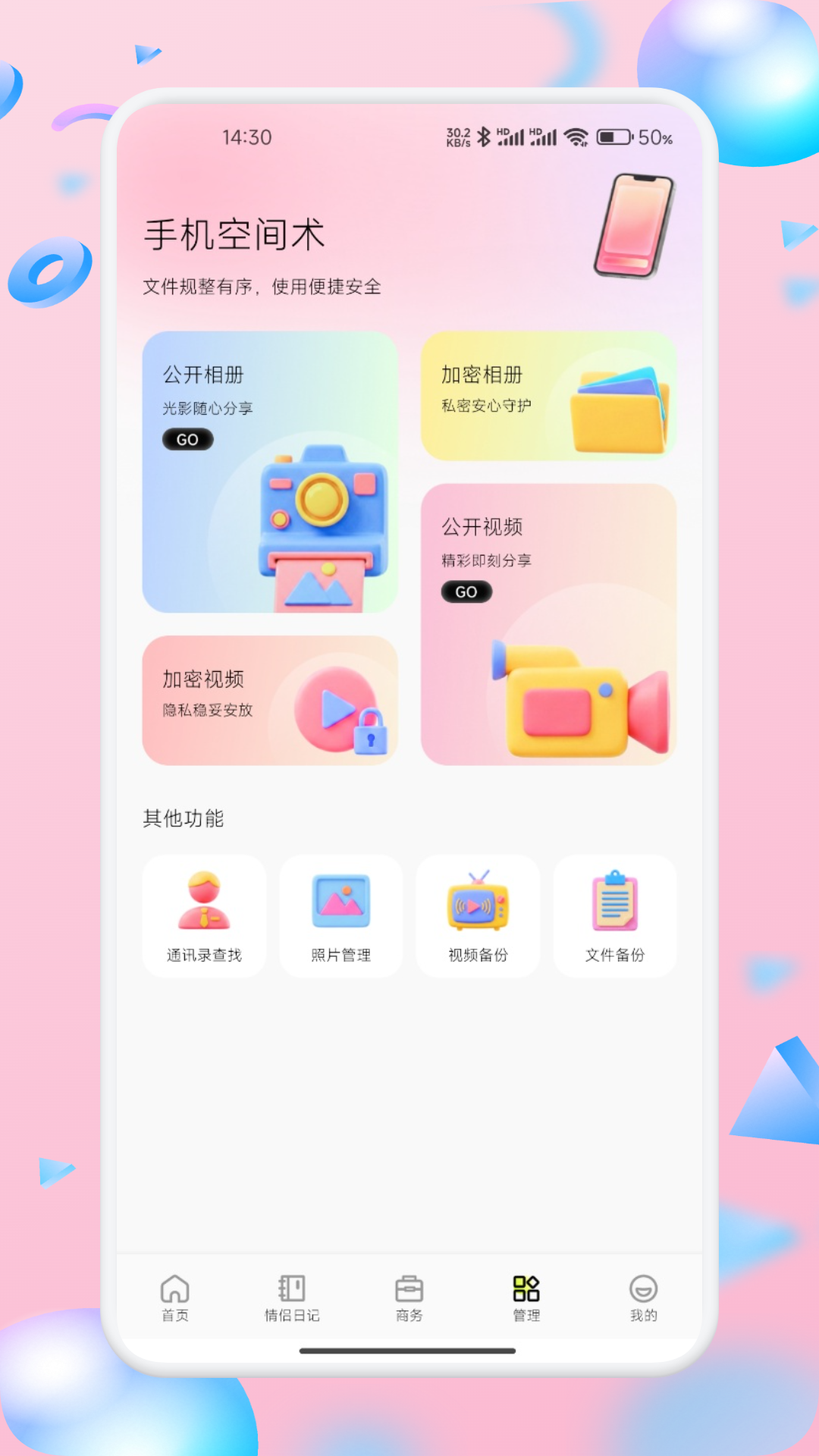The image size is (819, 1456).
Task: Open the 商务 business tab
Action: (409, 1297)
